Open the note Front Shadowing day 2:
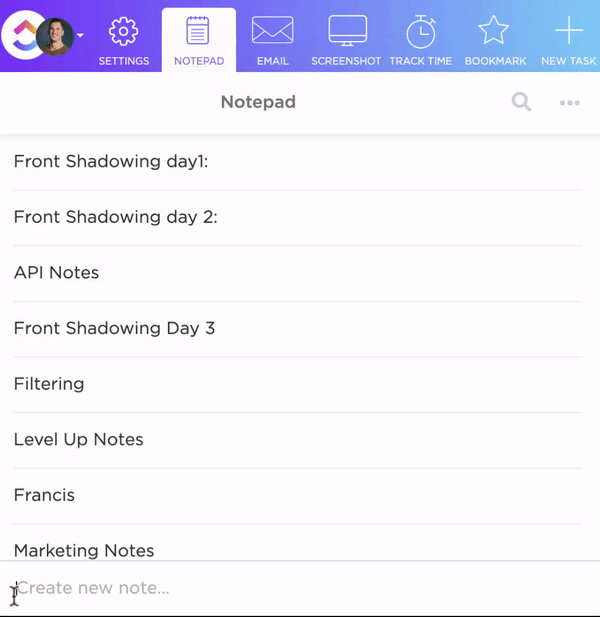Image resolution: width=600 pixels, height=617 pixels. click(115, 217)
